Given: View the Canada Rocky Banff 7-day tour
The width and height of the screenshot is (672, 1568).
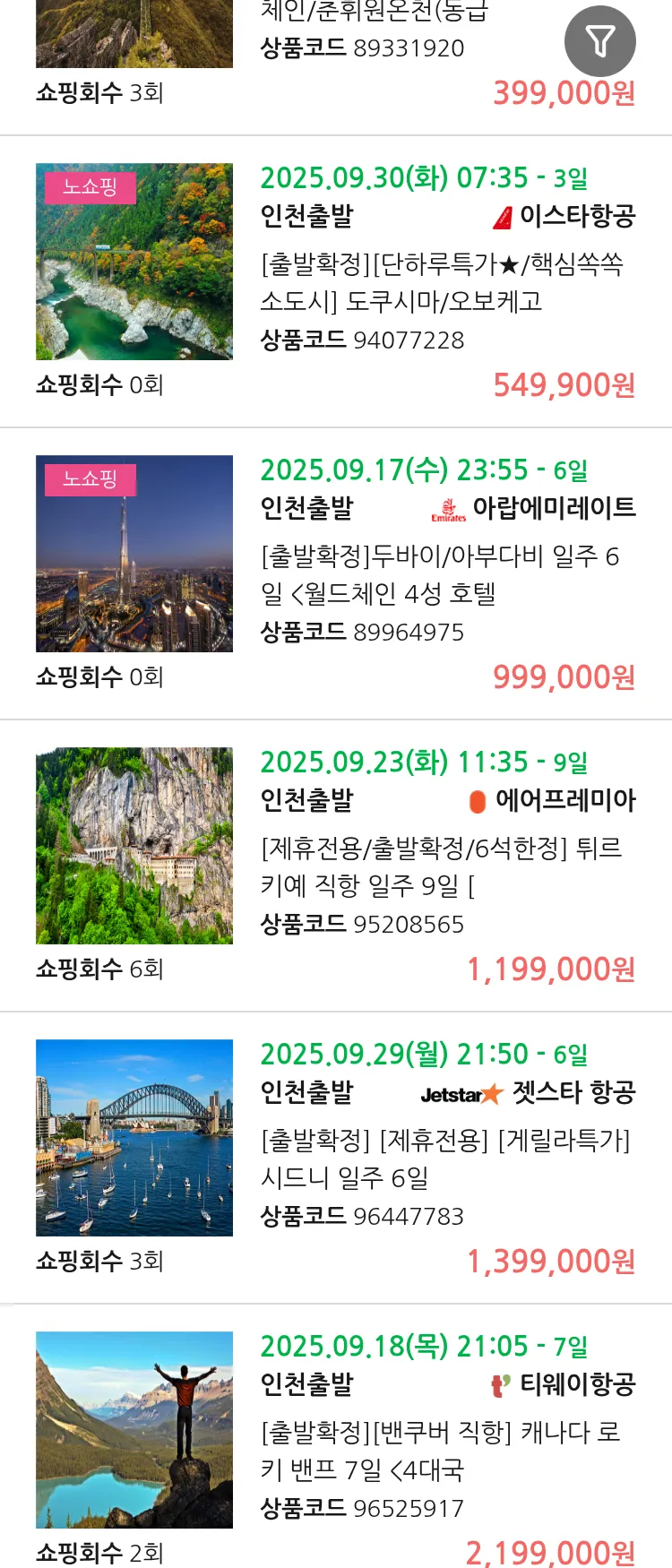Looking at the screenshot, I should (x=441, y=1451).
